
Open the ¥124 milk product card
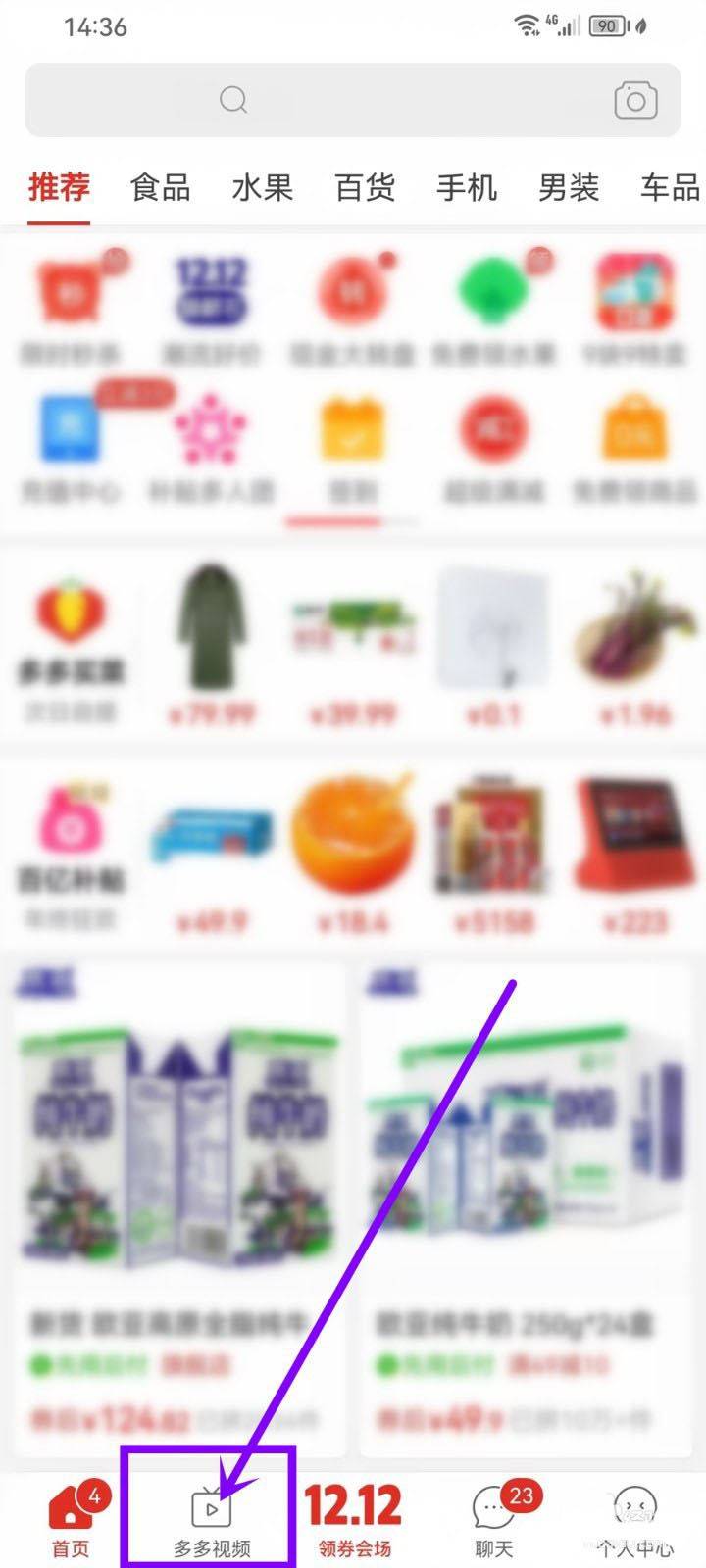179,1205
